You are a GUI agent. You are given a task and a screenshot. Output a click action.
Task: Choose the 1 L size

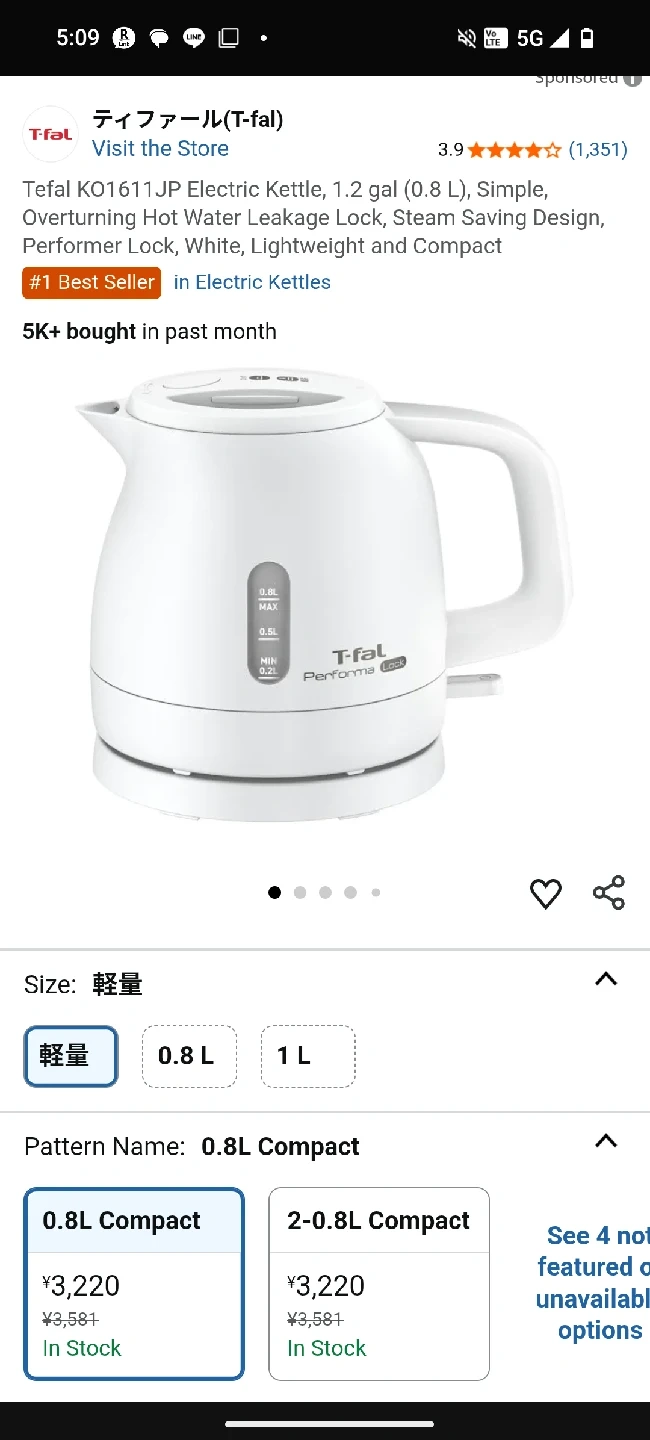point(307,1056)
